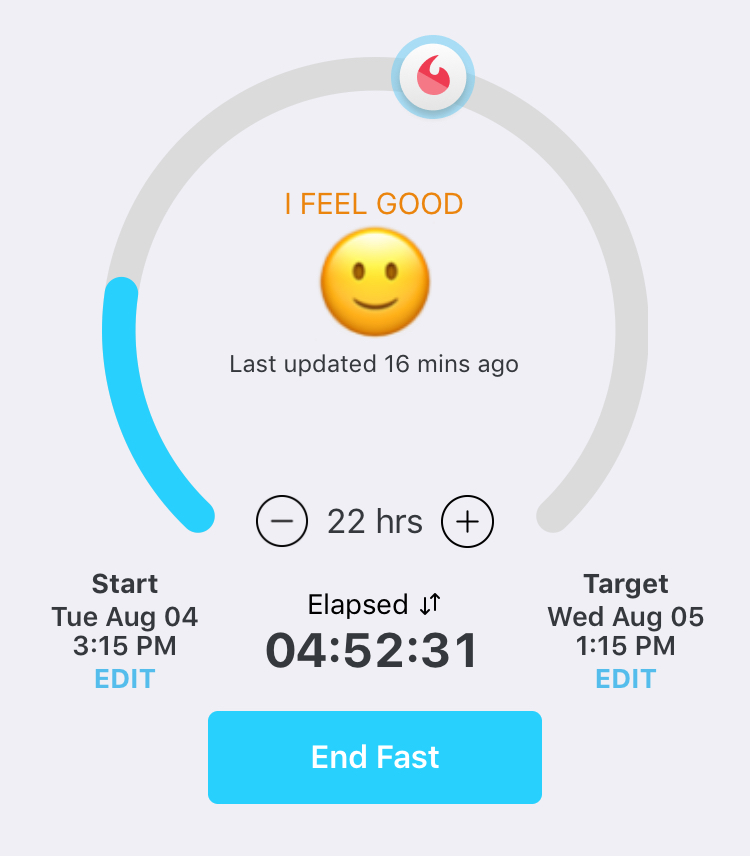Increase fasting goal with plus button
The height and width of the screenshot is (856, 750).
point(468,521)
